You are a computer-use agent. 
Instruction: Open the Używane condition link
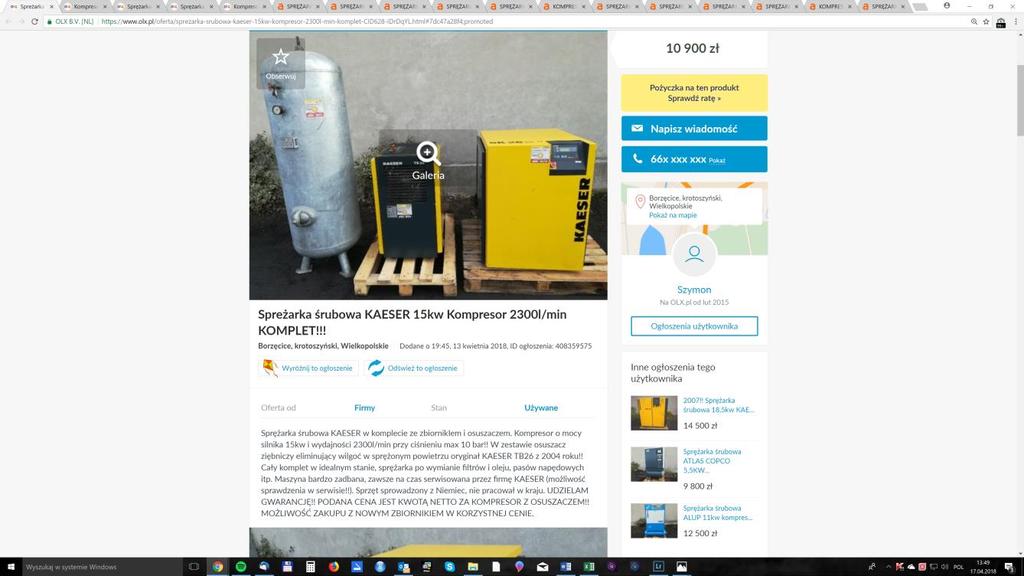(x=541, y=408)
